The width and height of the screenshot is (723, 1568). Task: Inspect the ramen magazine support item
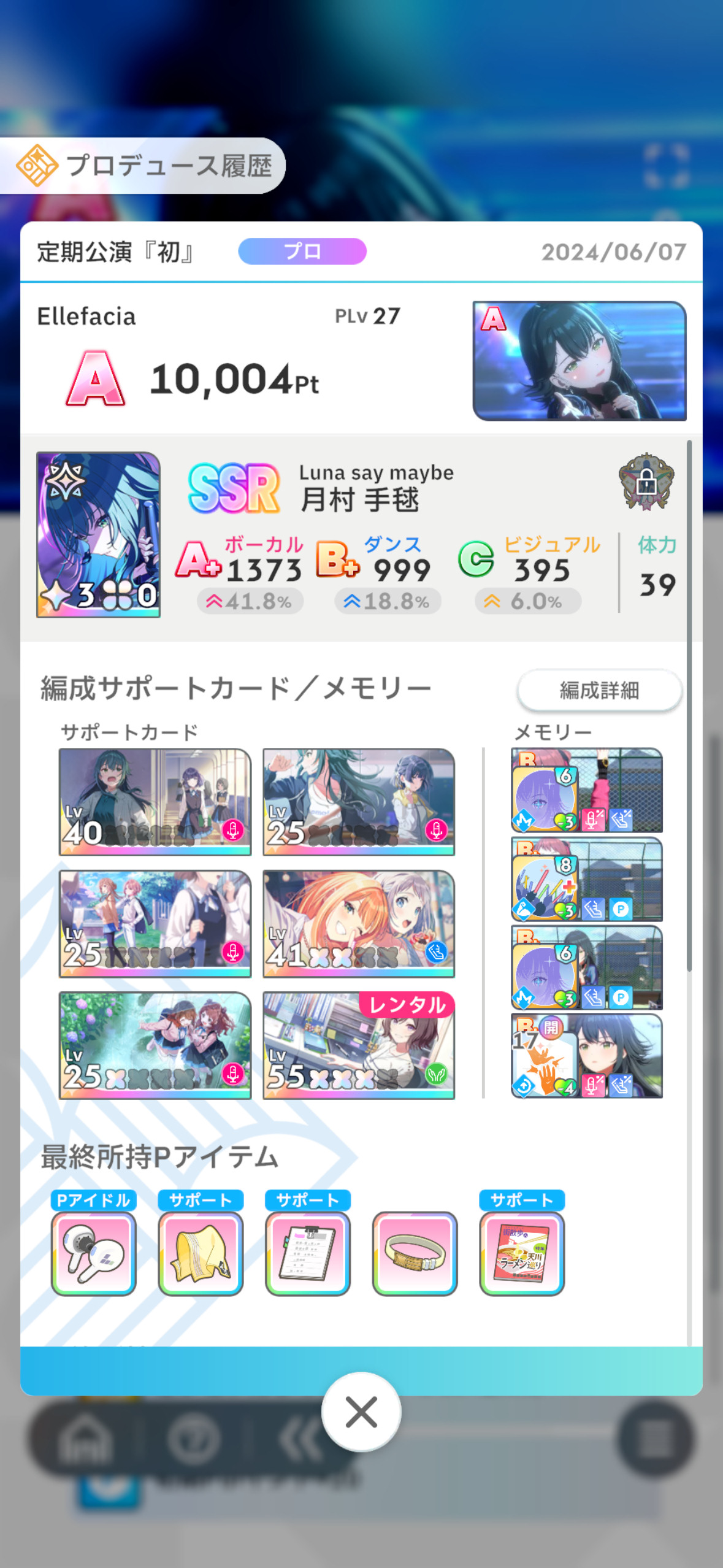[522, 1253]
